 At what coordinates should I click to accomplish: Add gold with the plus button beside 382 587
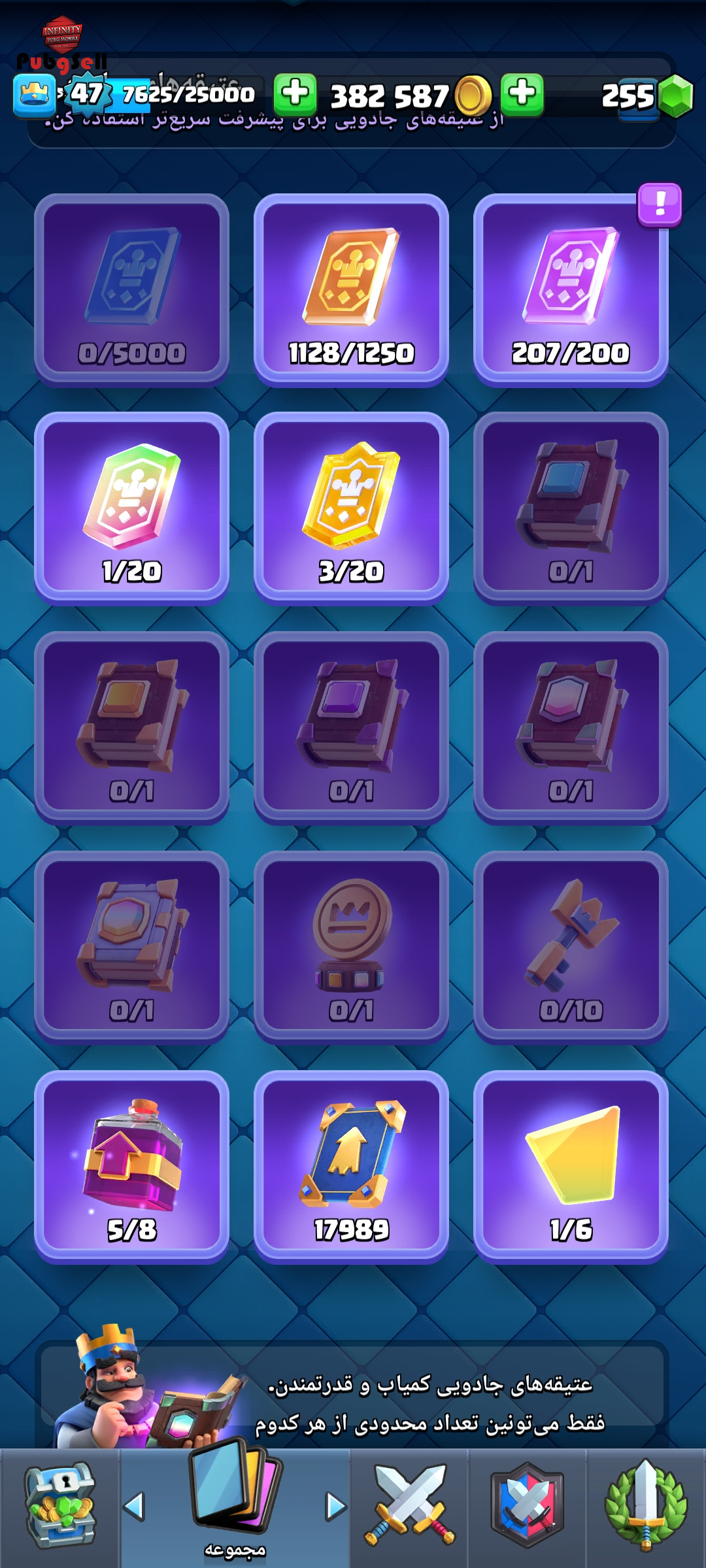pyautogui.click(x=295, y=94)
